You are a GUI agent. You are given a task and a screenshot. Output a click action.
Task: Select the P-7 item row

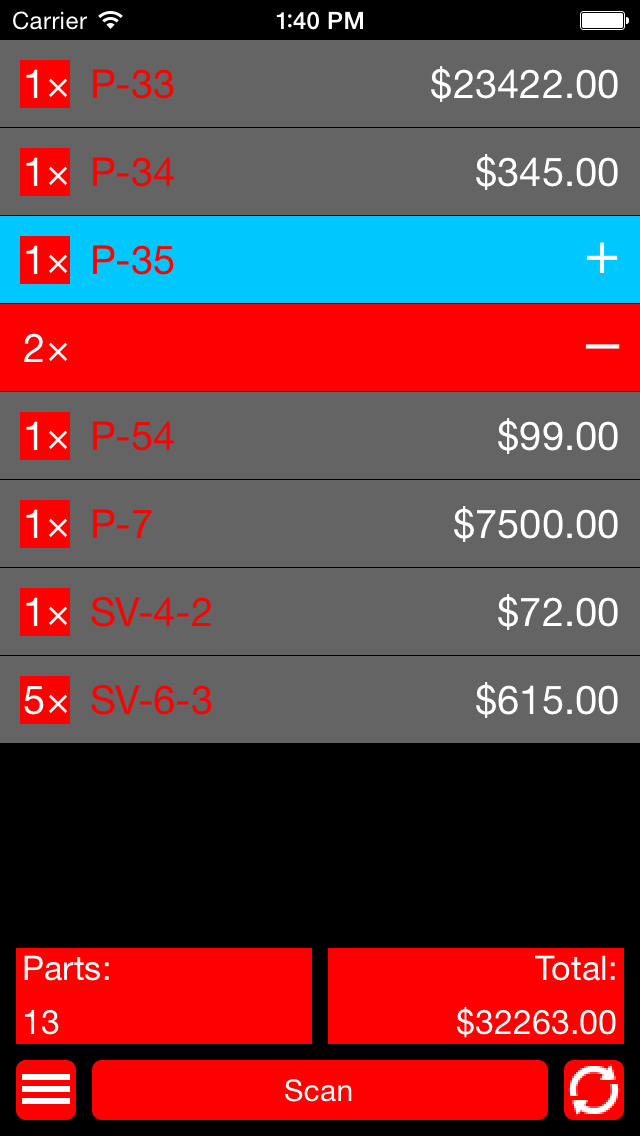tap(320, 524)
